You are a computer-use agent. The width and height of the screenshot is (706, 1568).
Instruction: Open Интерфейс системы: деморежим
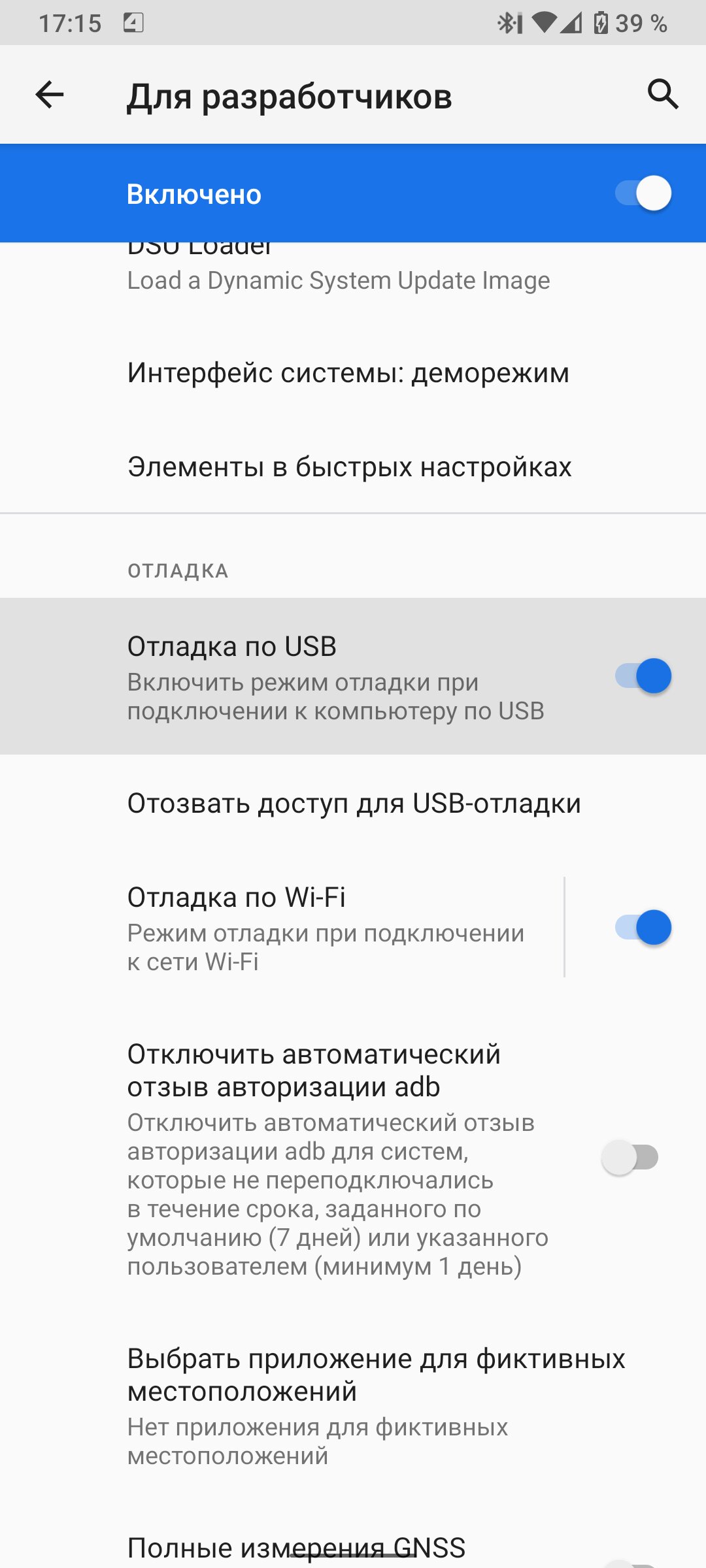click(x=353, y=373)
